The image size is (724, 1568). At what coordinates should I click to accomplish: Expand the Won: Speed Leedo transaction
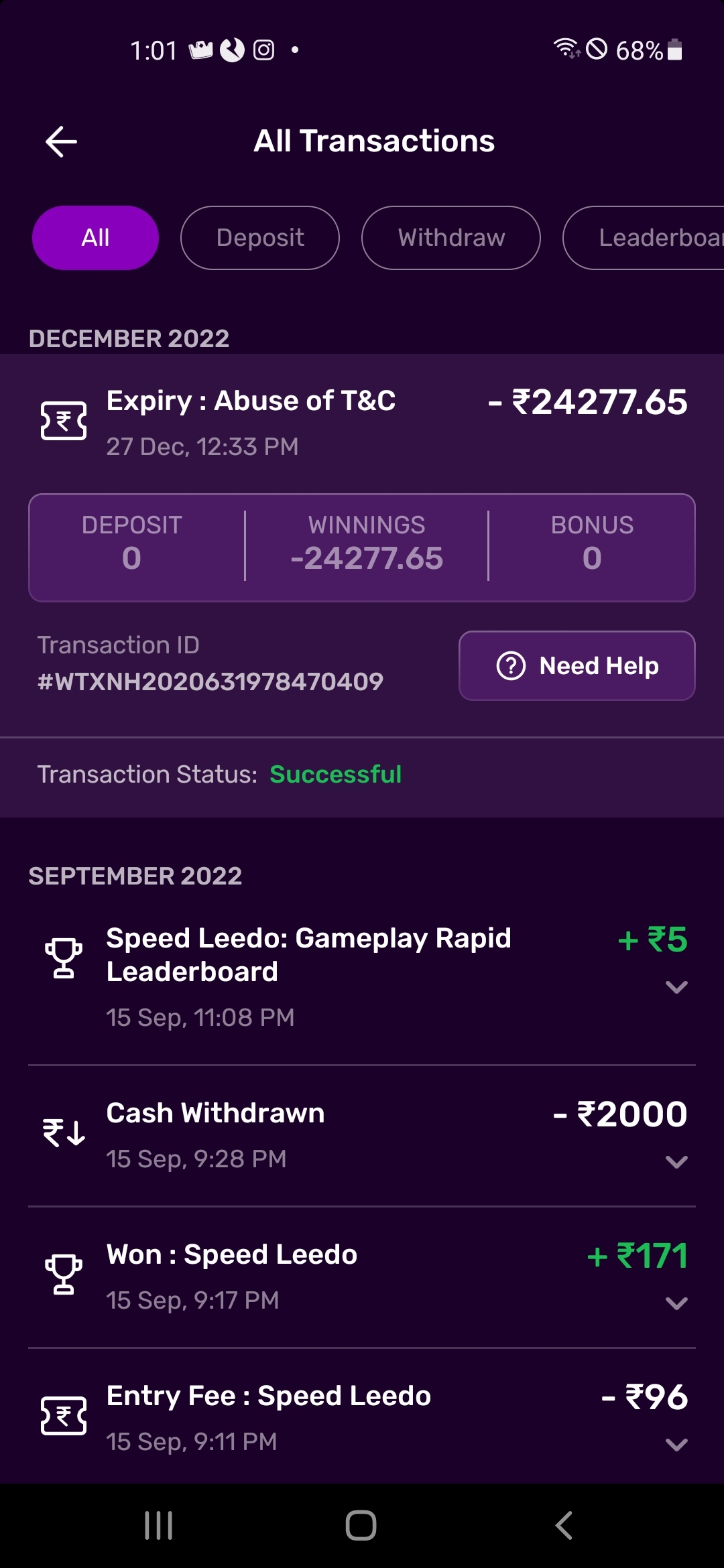[x=676, y=1303]
